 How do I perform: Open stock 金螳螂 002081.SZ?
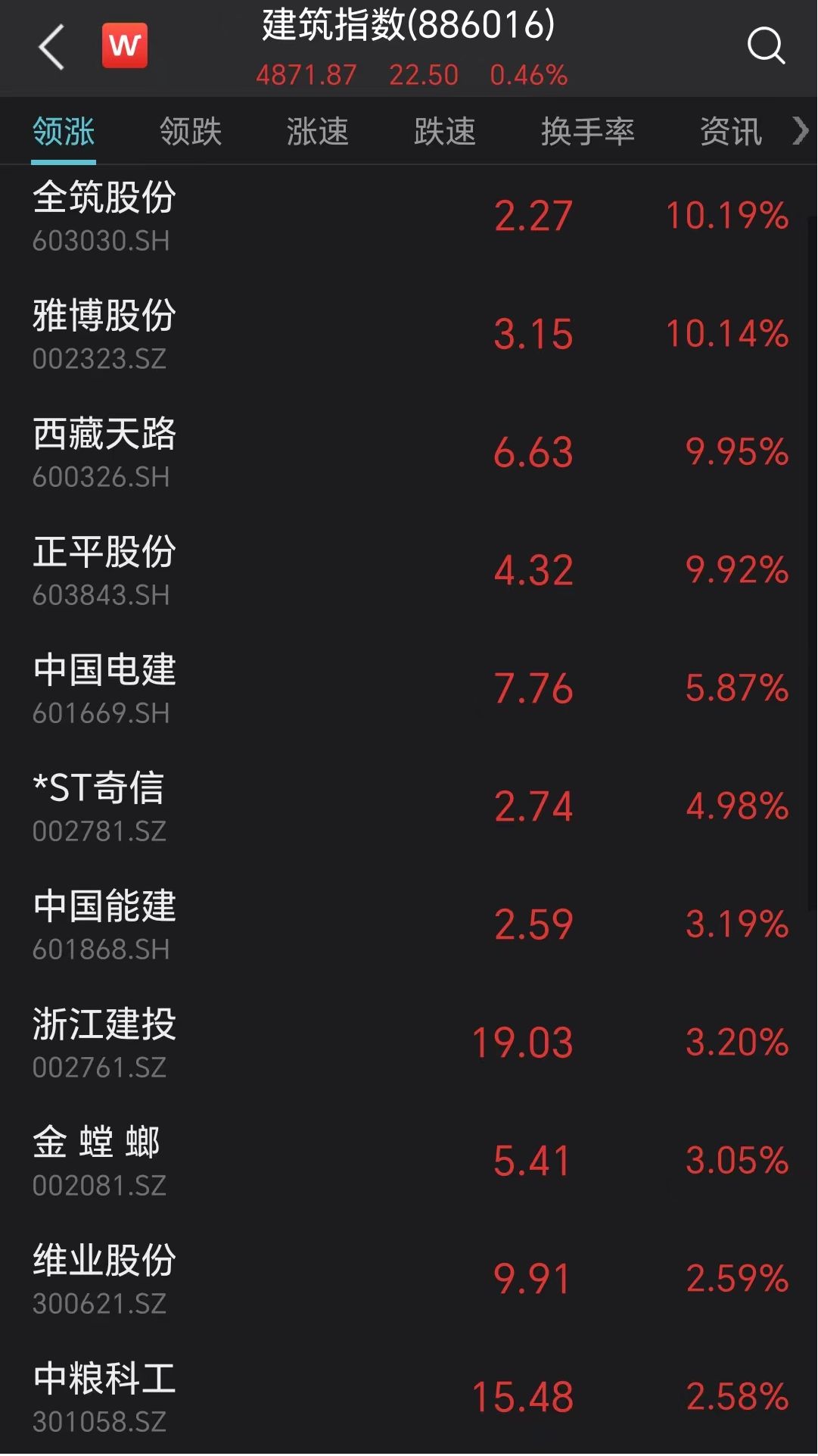(409, 1161)
